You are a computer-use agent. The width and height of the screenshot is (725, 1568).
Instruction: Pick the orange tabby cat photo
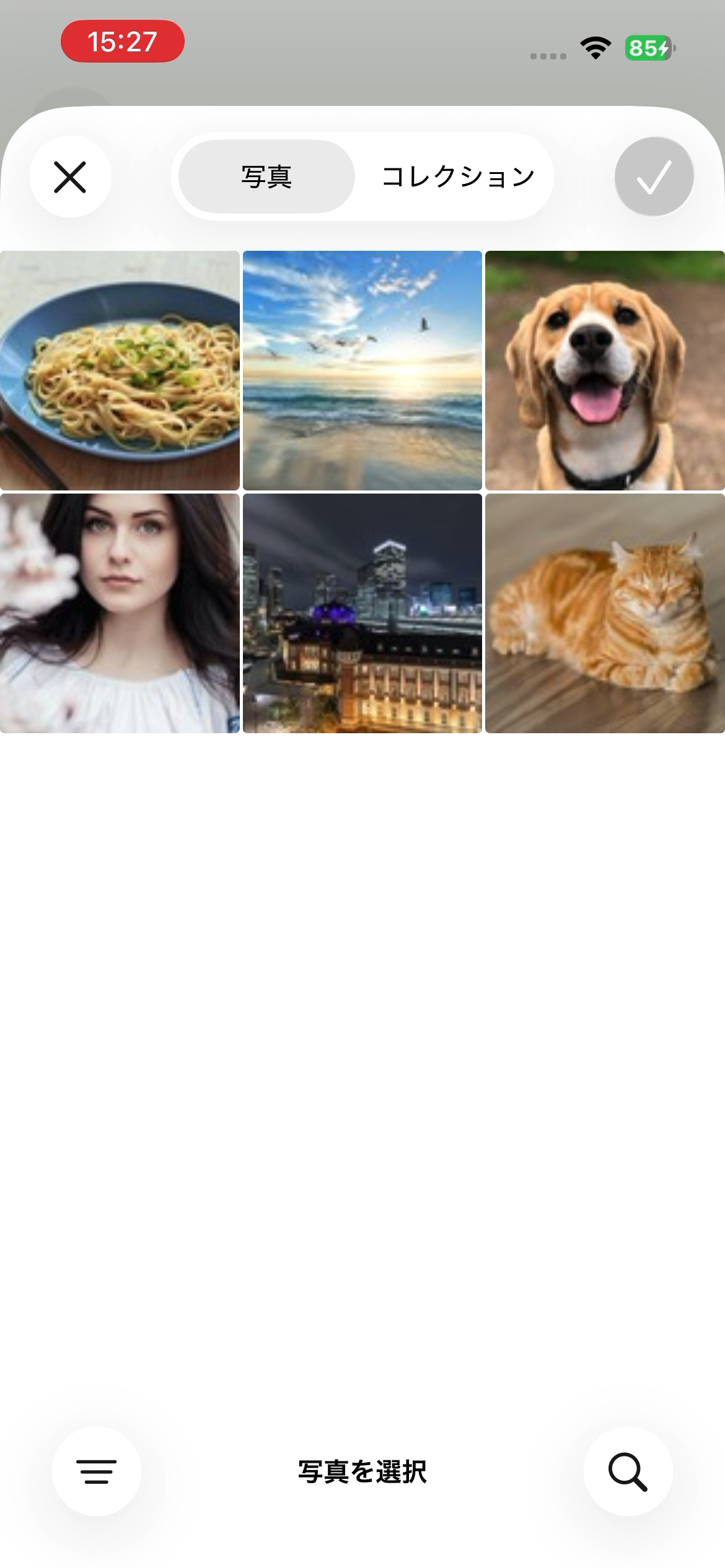(x=605, y=613)
